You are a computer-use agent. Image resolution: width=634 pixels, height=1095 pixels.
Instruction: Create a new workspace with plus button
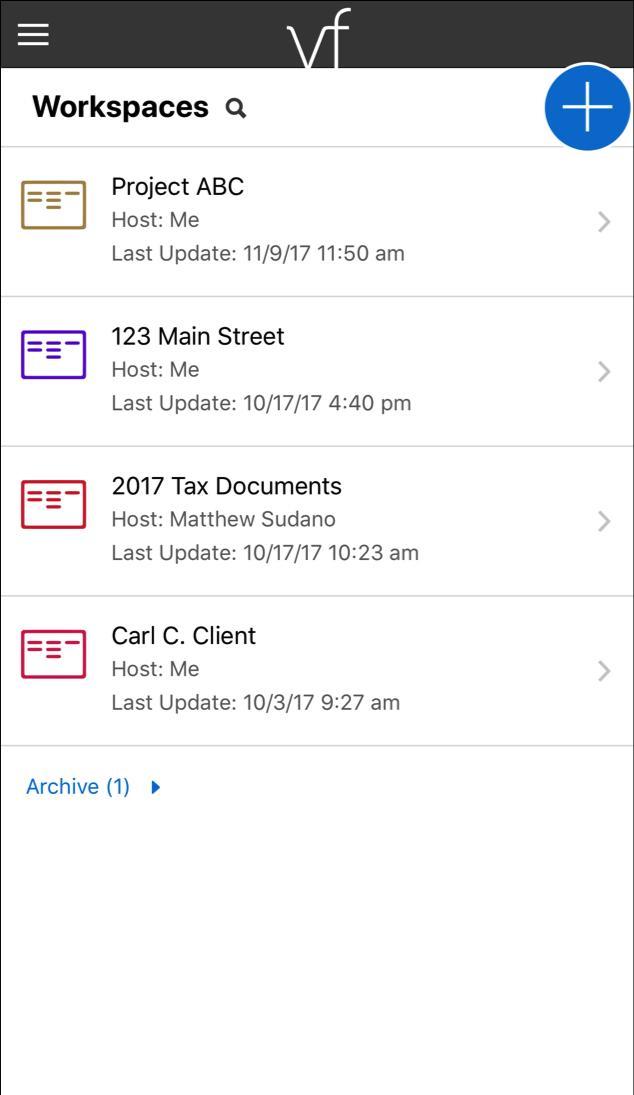587,107
